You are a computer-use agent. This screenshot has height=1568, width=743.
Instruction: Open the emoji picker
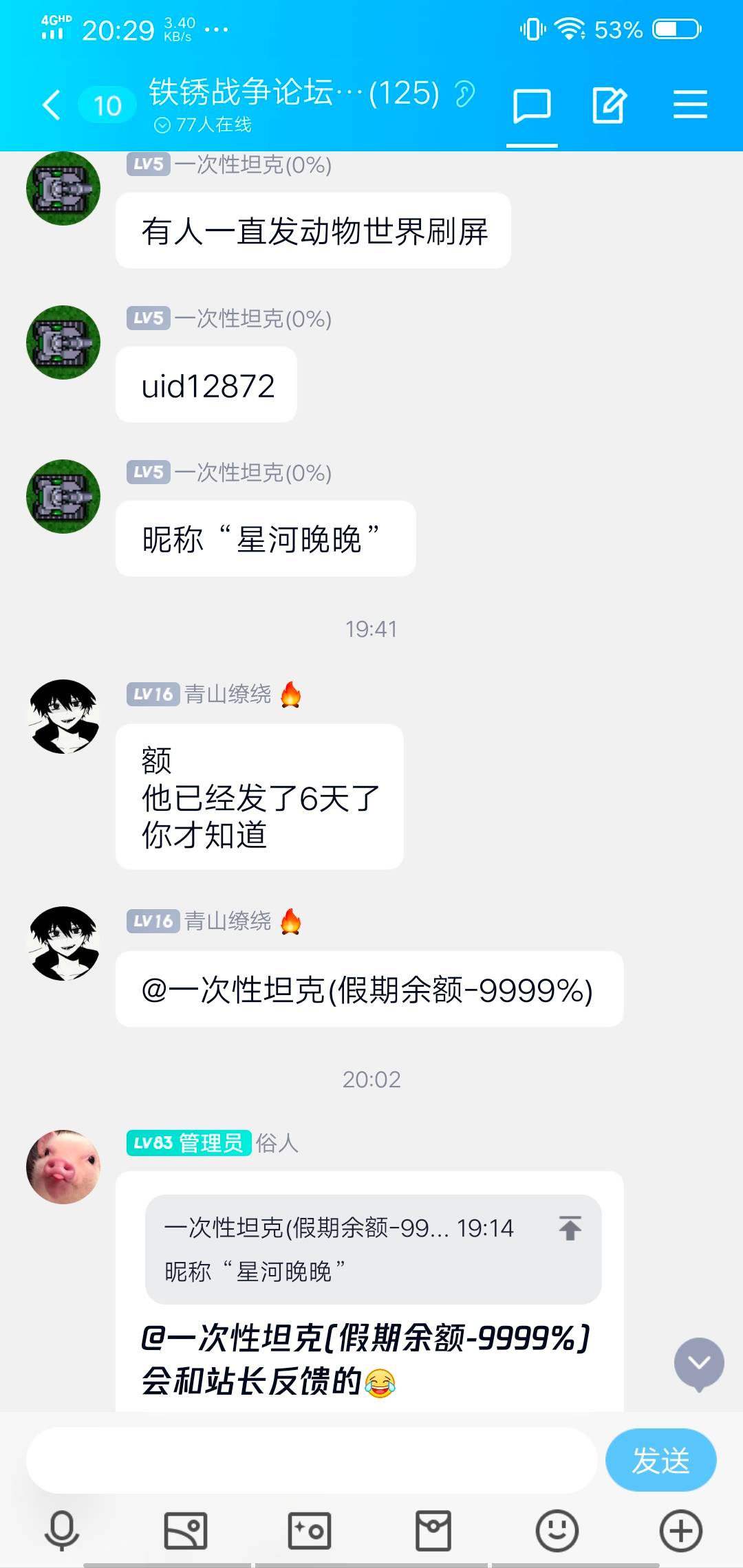pos(557,1531)
